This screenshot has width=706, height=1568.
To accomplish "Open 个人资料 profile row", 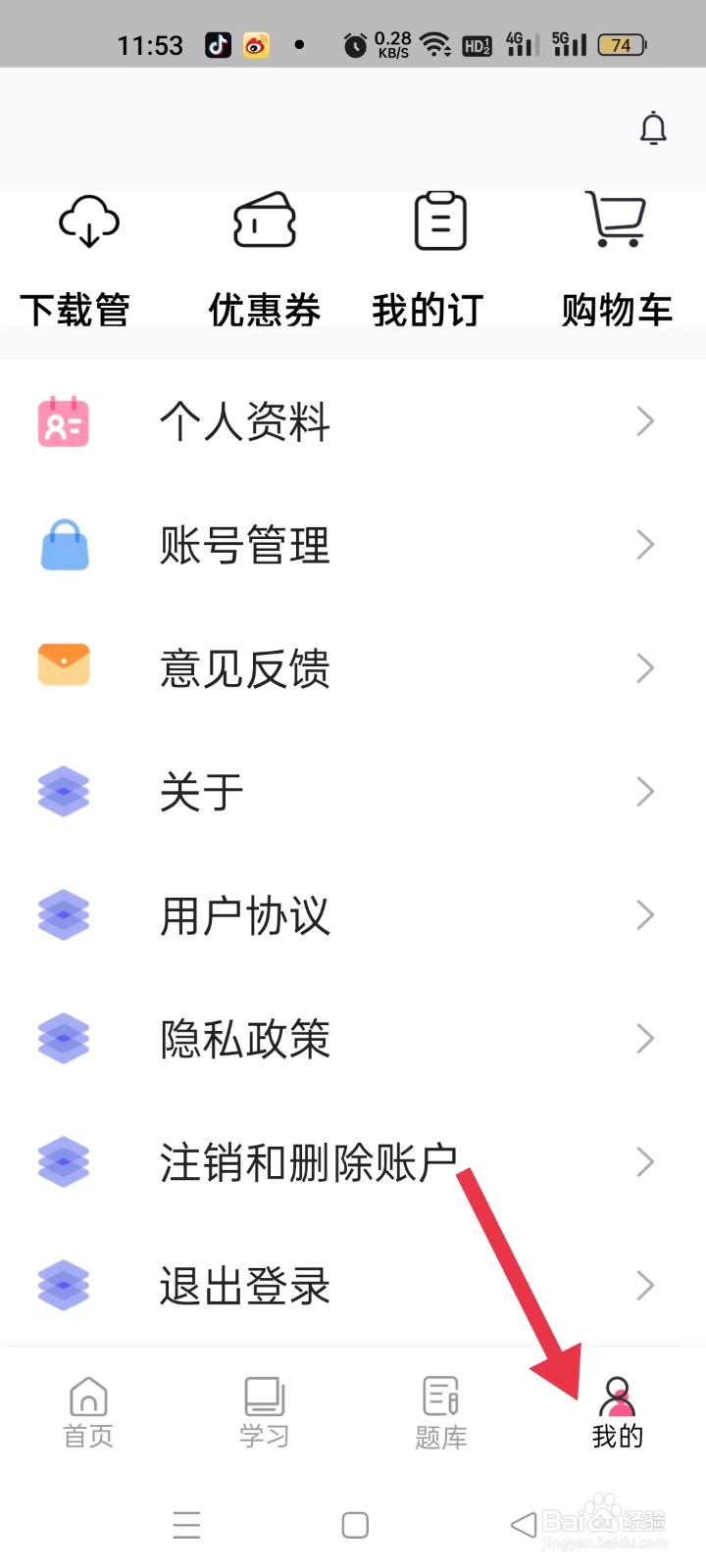I will (353, 421).
